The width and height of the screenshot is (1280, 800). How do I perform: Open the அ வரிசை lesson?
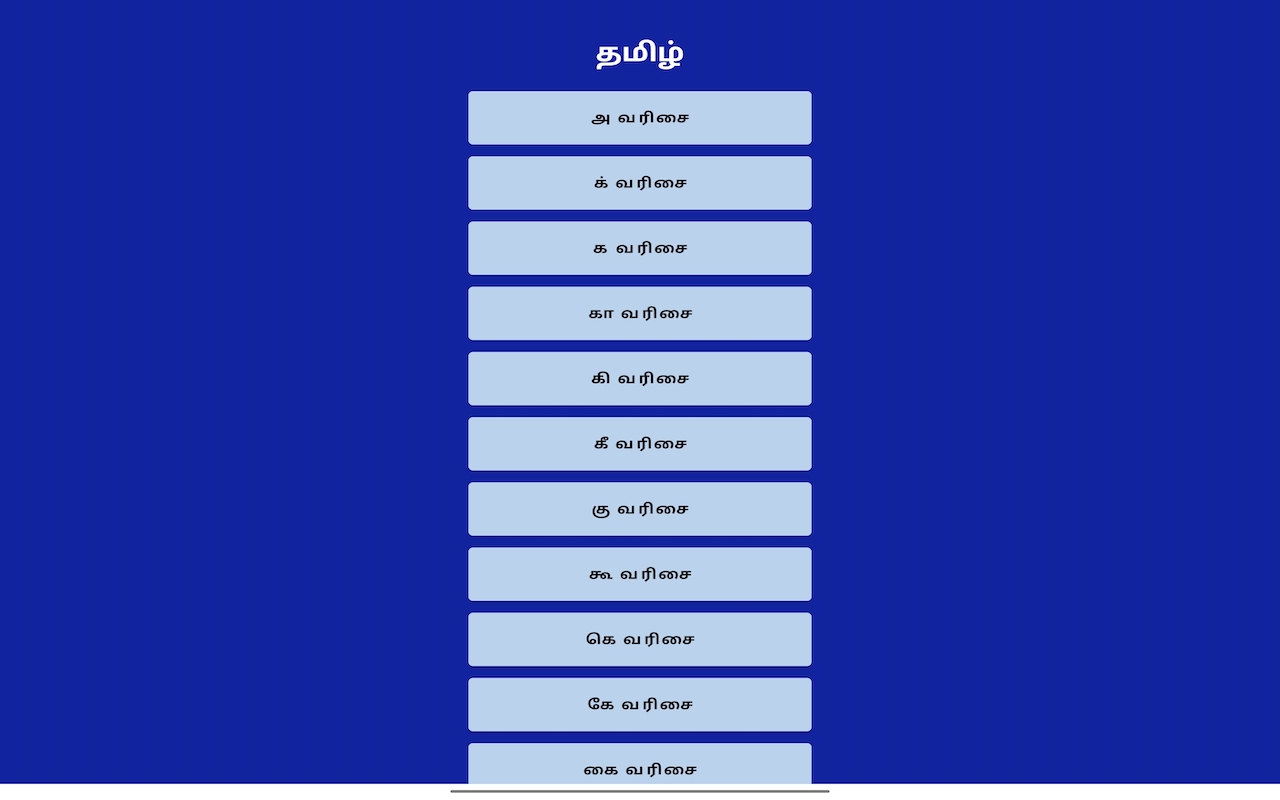[640, 118]
